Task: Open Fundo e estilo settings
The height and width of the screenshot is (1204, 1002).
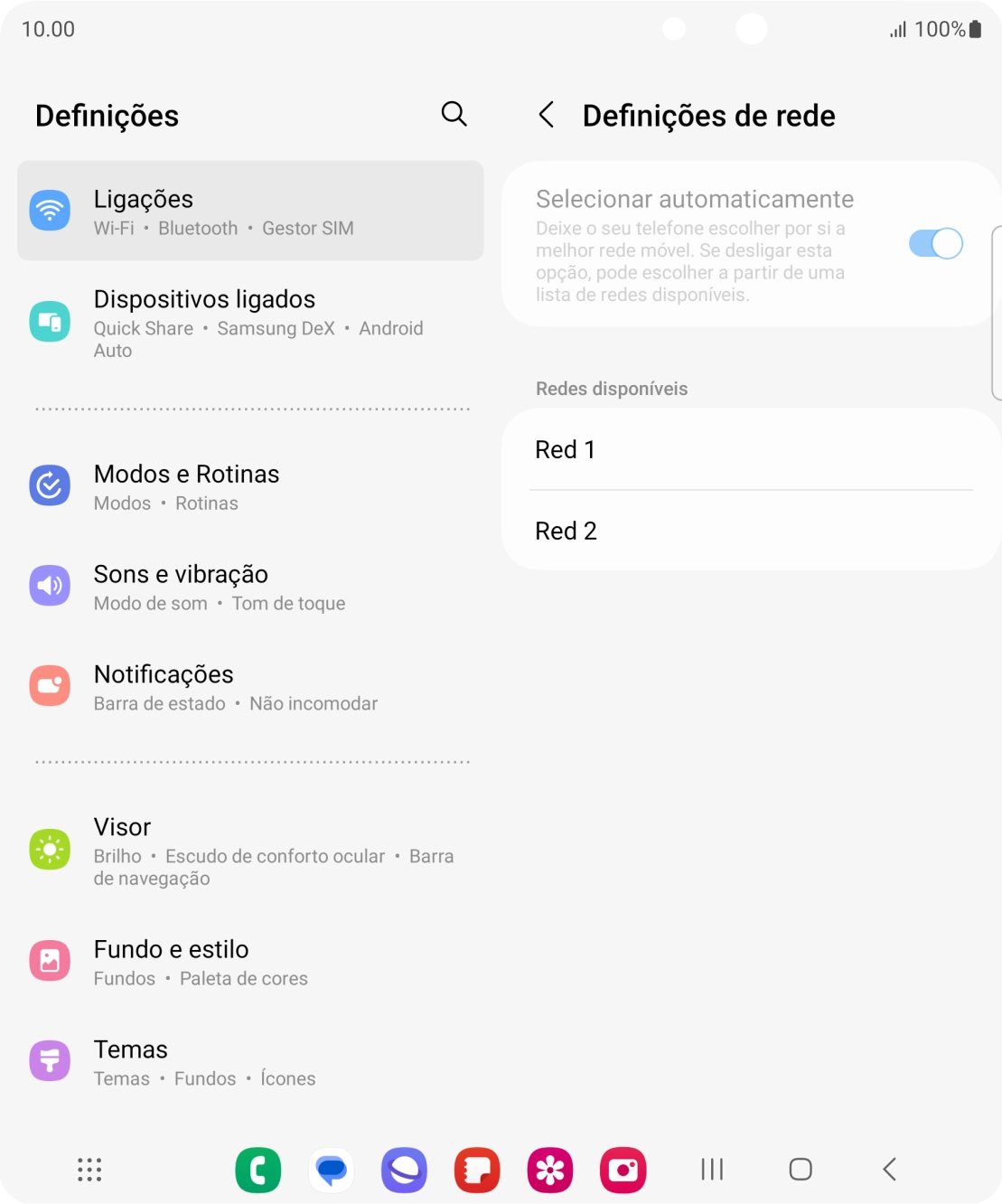Action: [x=250, y=963]
